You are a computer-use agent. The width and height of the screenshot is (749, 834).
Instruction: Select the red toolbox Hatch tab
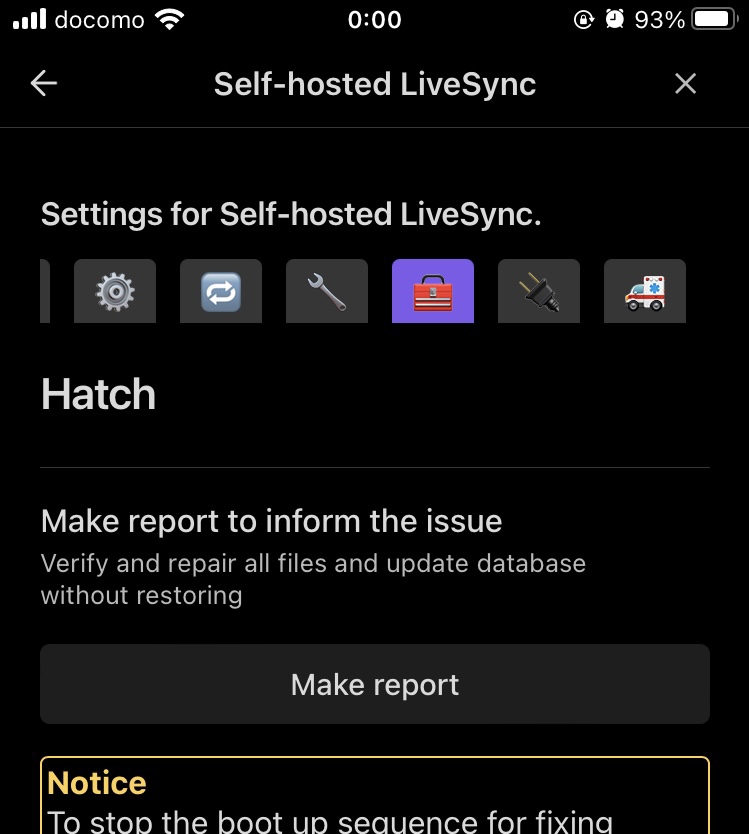433,291
